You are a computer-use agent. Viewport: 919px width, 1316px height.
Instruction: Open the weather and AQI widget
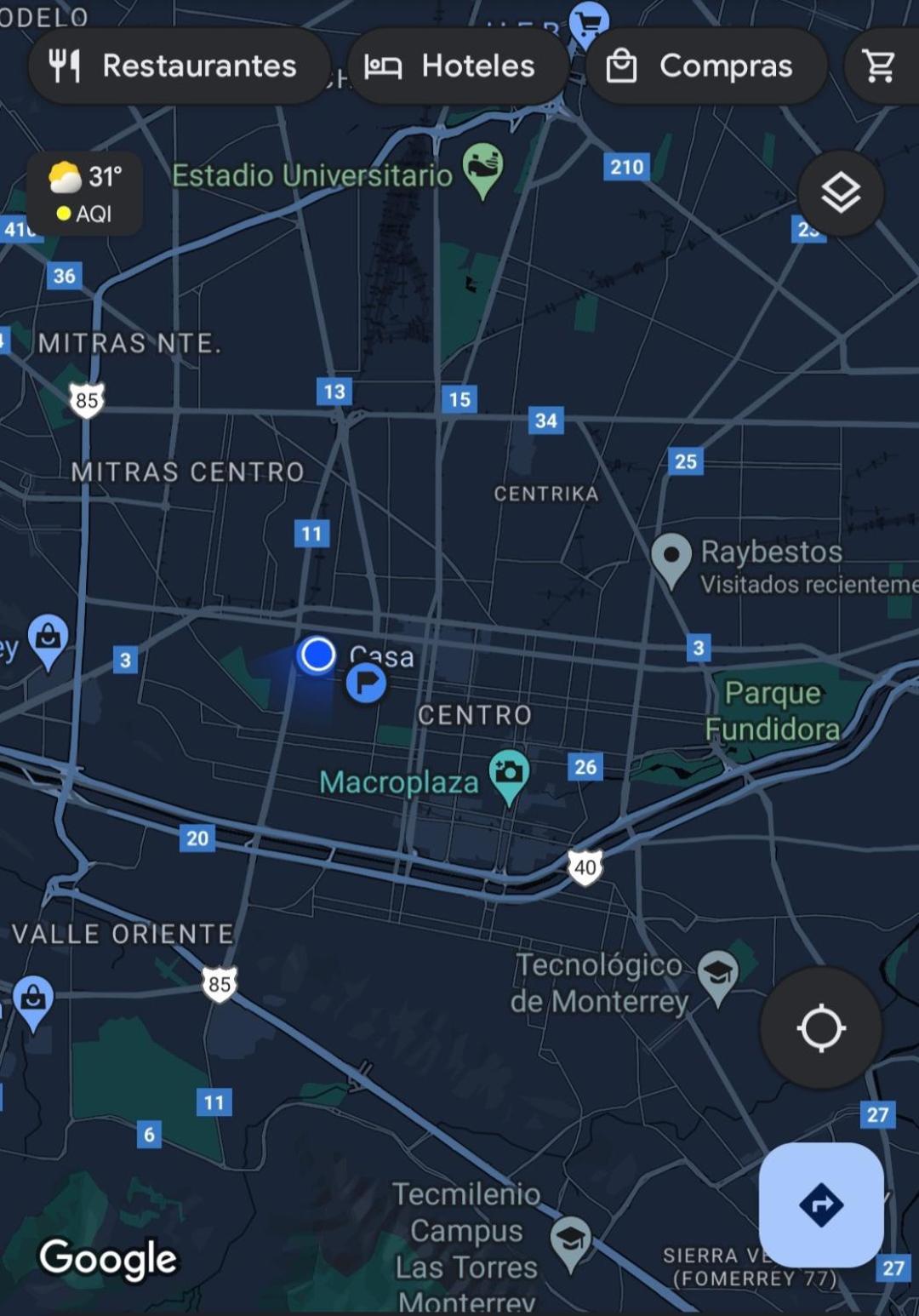click(85, 193)
